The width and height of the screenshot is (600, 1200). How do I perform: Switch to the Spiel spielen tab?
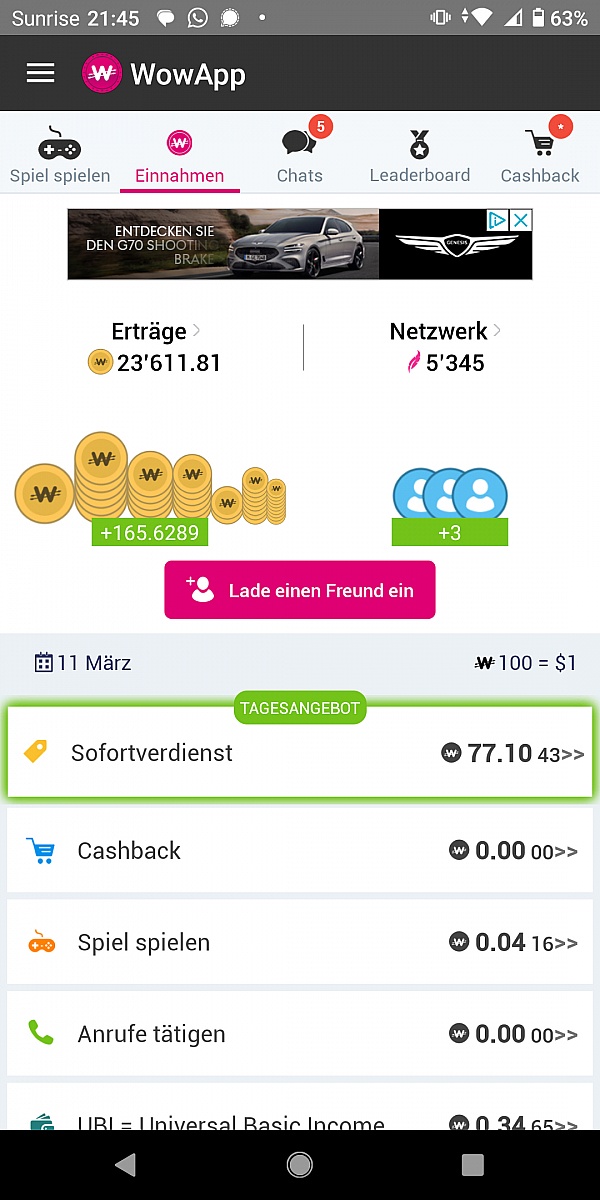[60, 156]
